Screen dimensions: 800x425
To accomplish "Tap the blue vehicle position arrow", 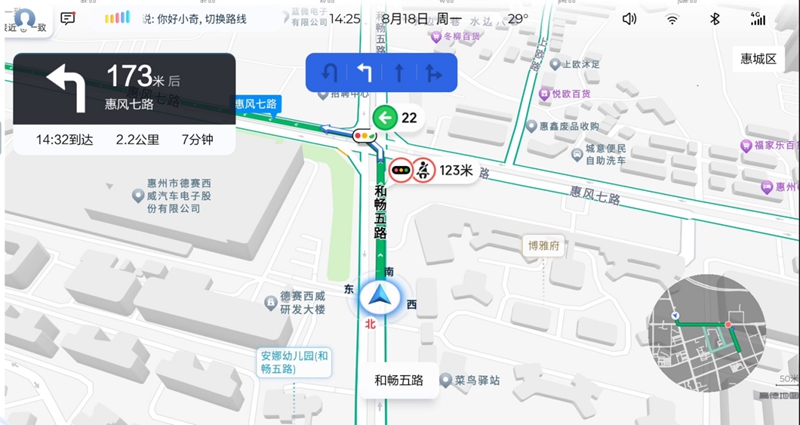I will [382, 298].
